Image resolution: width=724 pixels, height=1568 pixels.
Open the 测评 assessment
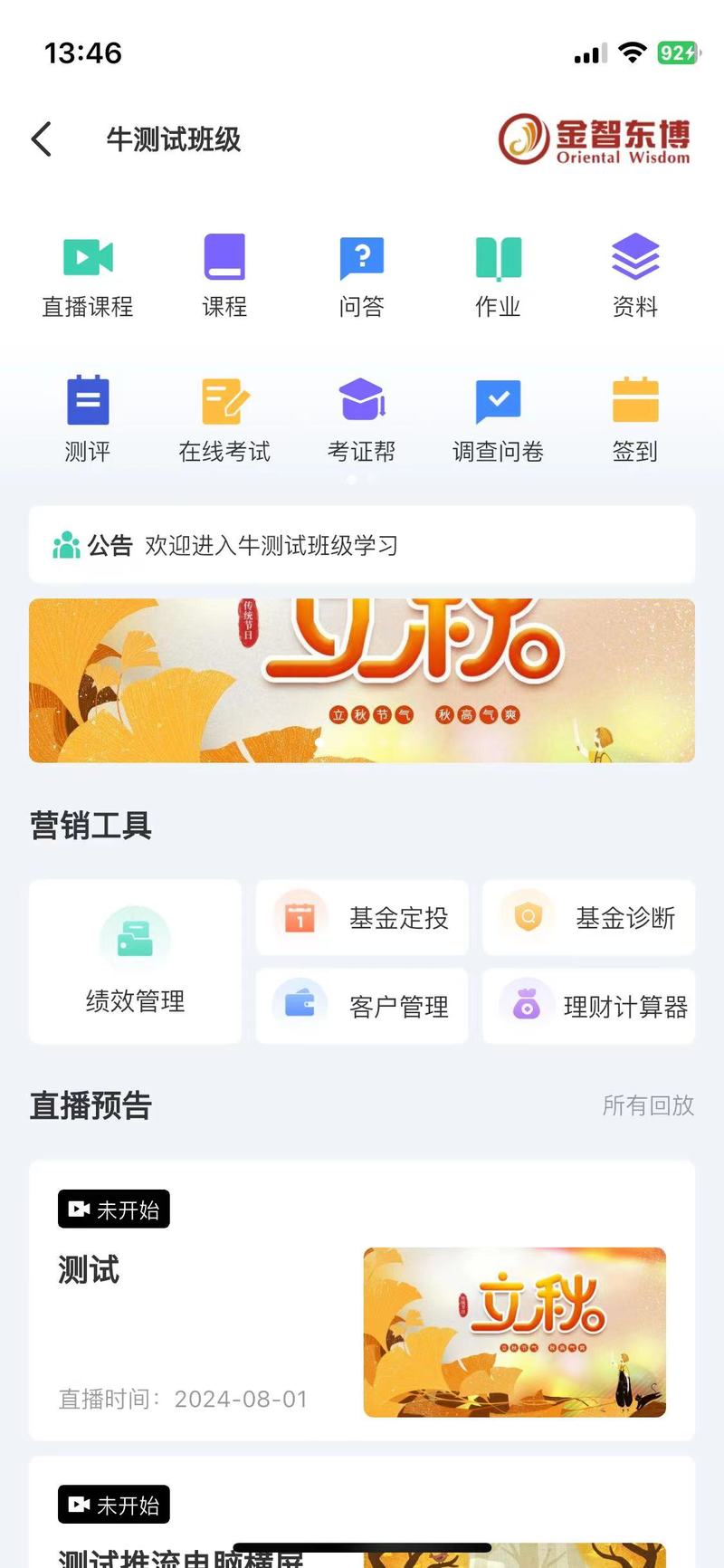[88, 419]
